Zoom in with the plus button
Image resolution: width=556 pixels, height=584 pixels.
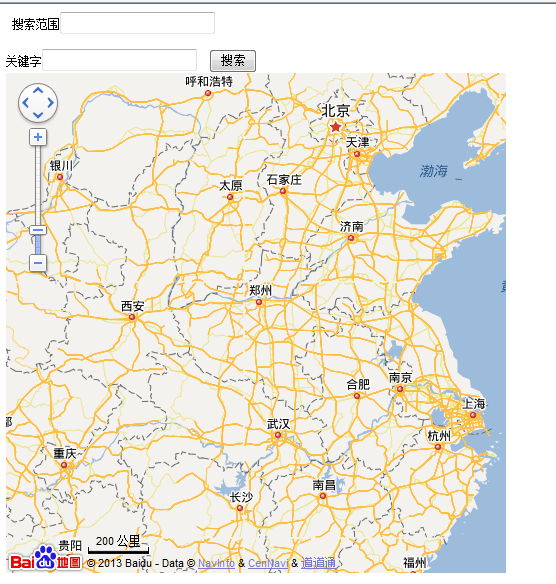point(38,137)
